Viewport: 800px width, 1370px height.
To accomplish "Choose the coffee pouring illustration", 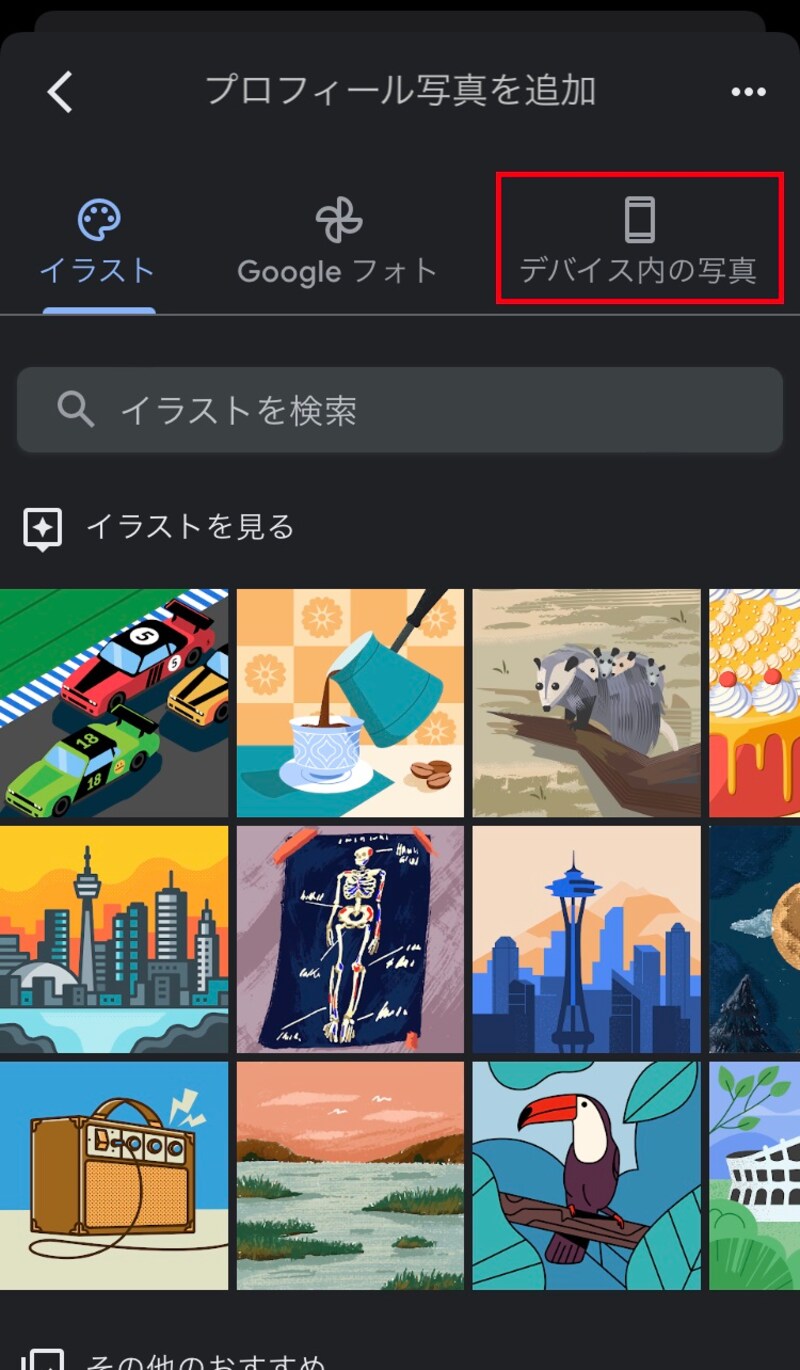I will tap(350, 703).
